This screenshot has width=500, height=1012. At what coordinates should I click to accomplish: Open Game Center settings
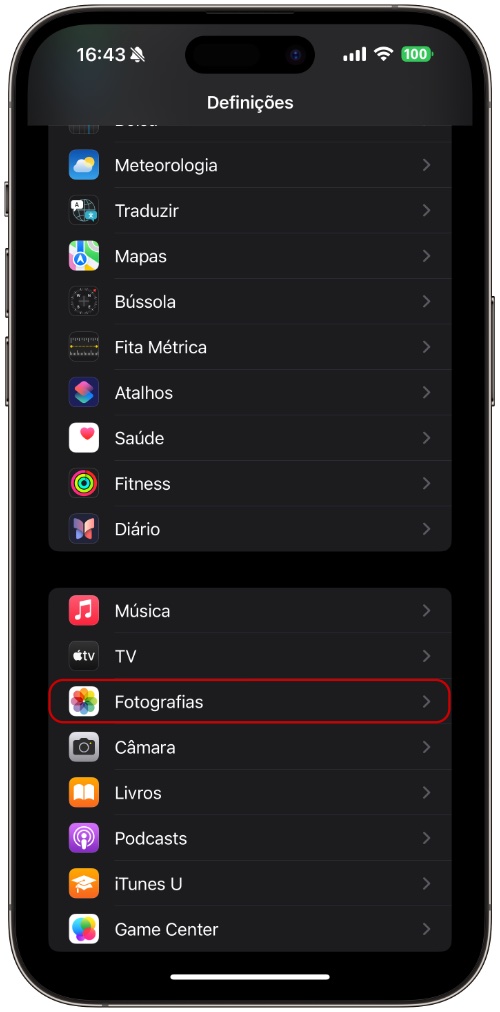[x=250, y=929]
